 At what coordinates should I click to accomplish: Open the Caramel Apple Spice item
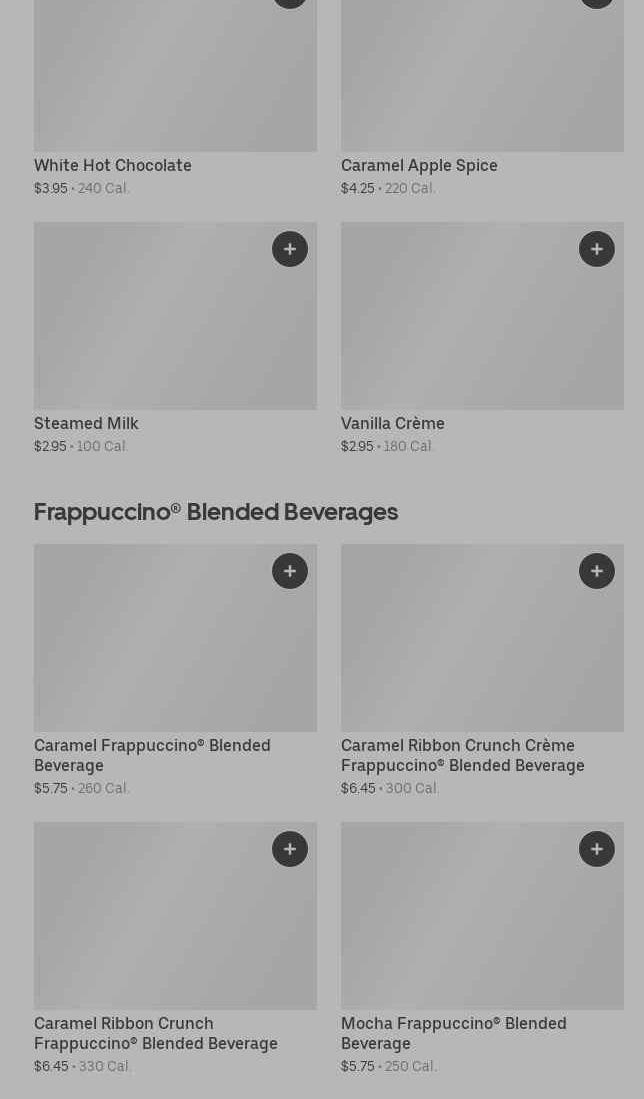[482, 80]
